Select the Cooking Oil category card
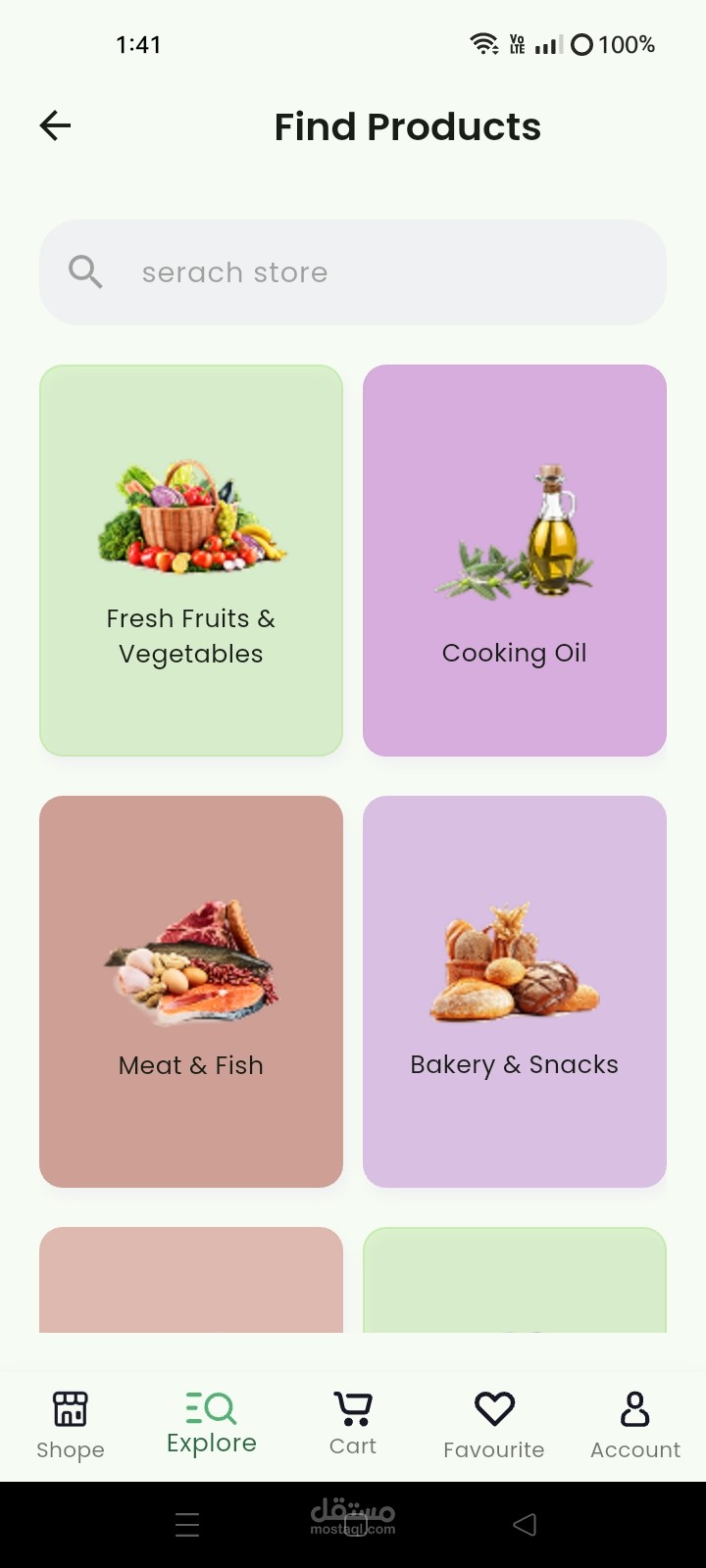Image resolution: width=706 pixels, height=1568 pixels. [514, 561]
